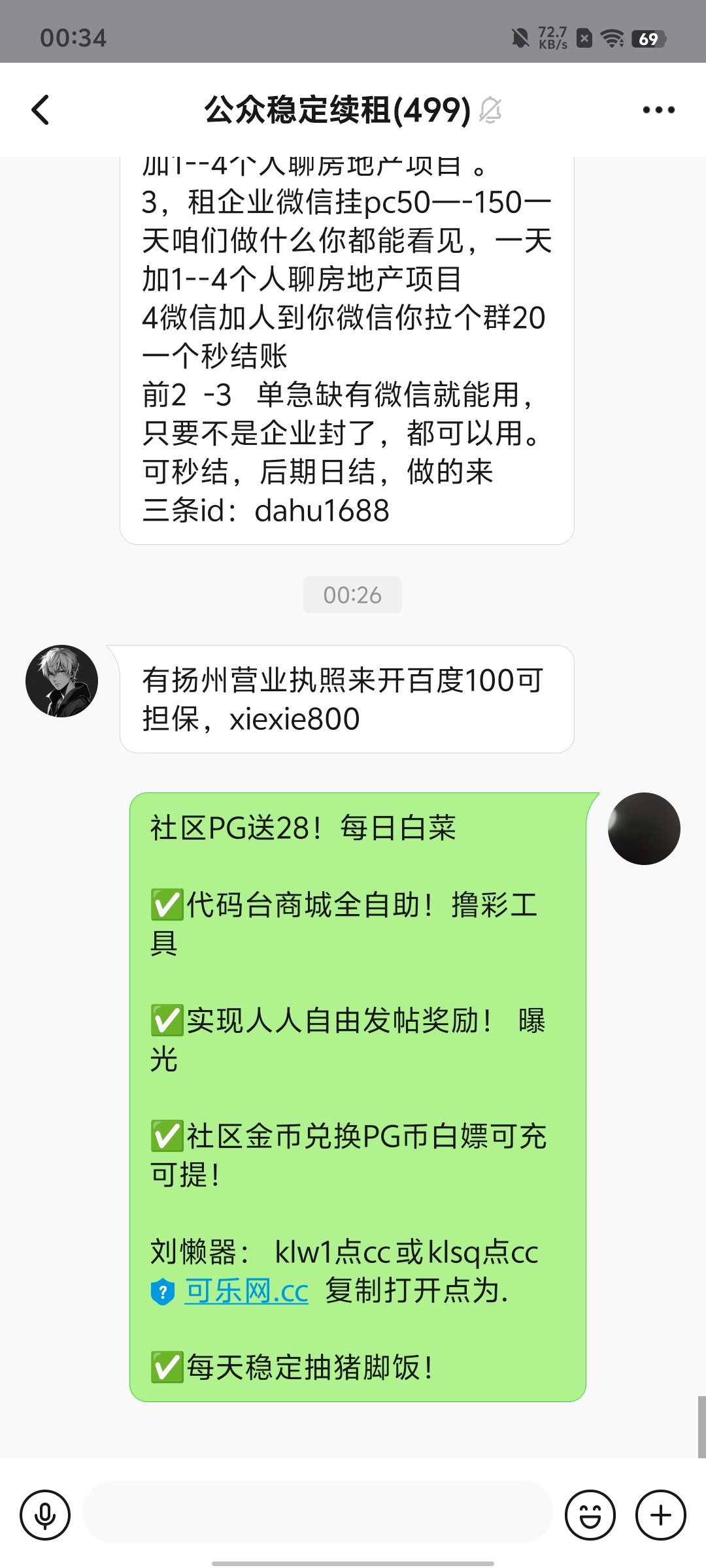Focus the message input field

coord(318,1515)
